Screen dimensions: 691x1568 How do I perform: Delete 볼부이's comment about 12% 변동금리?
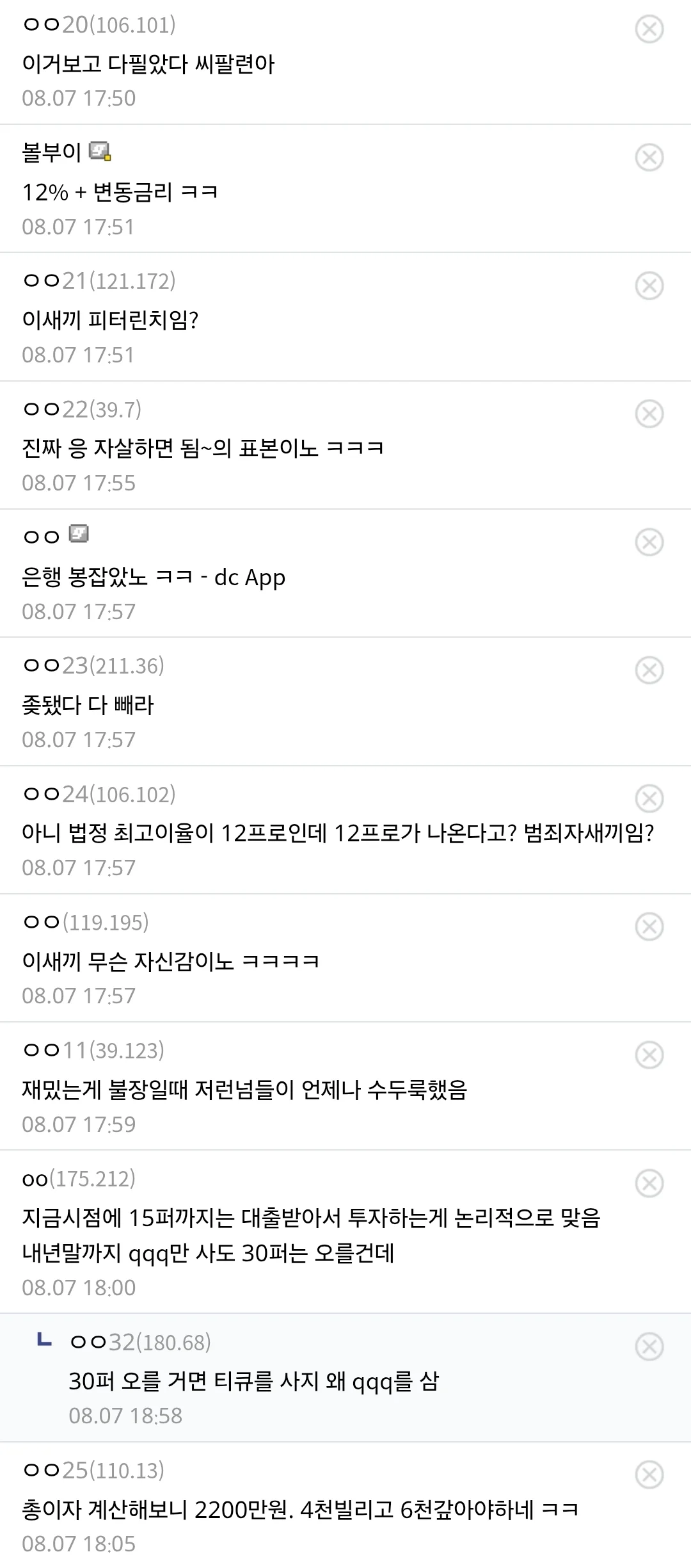pos(649,158)
